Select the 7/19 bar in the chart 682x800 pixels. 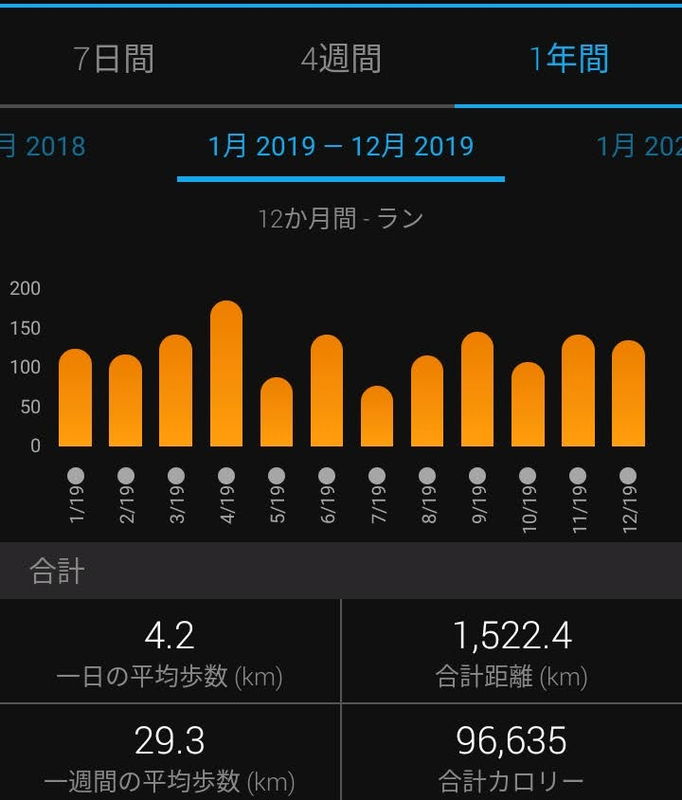pos(377,417)
